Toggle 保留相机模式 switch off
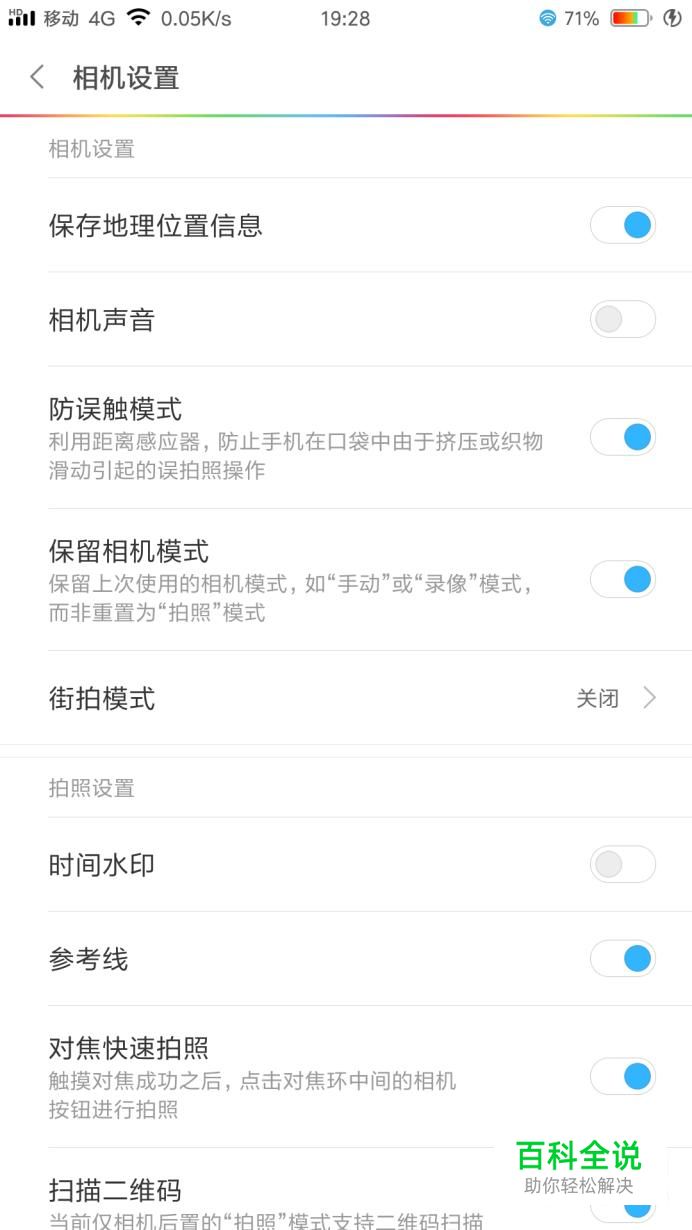This screenshot has height=1230, width=692. click(x=622, y=579)
